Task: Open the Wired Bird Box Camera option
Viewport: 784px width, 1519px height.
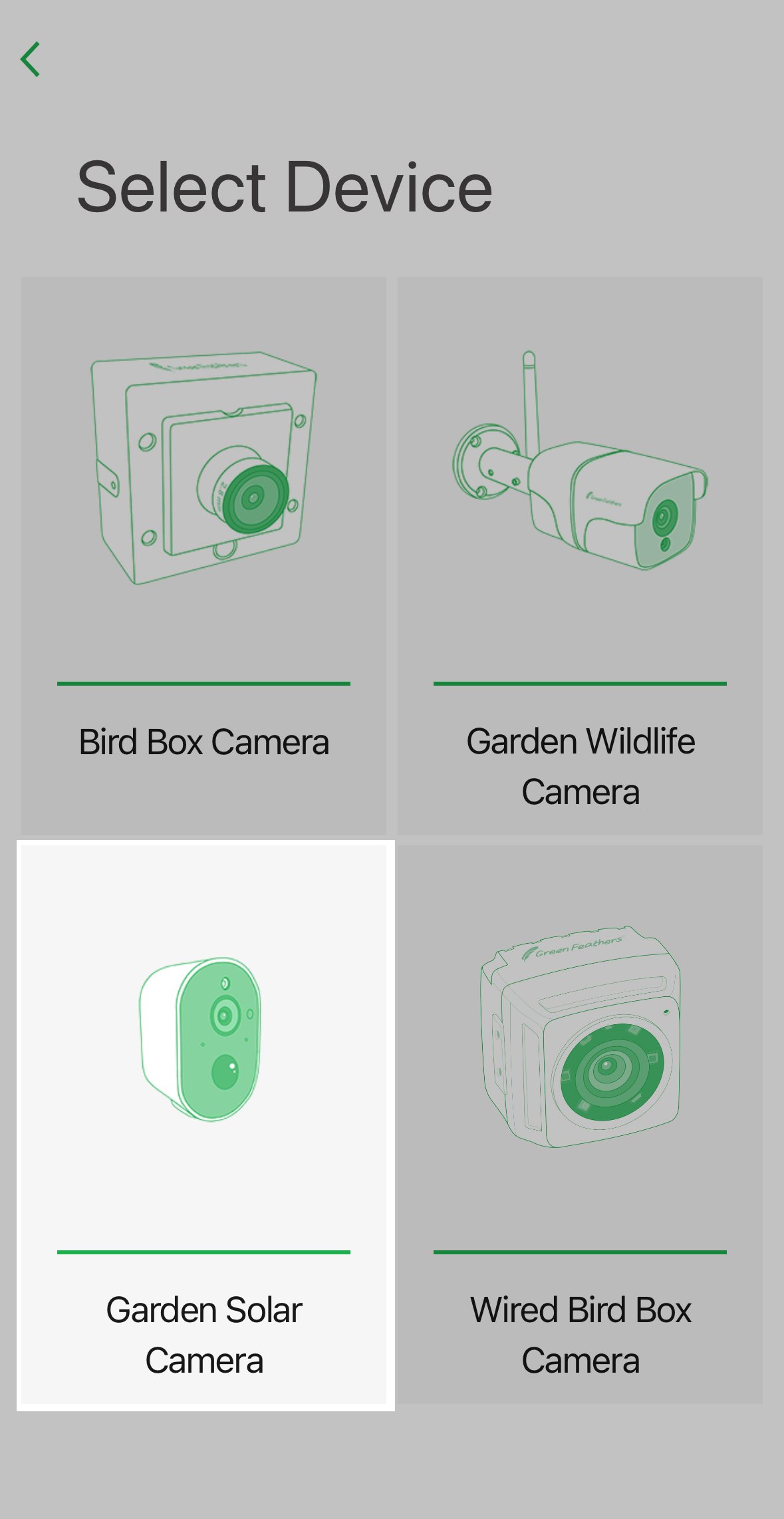Action: 580,1124
